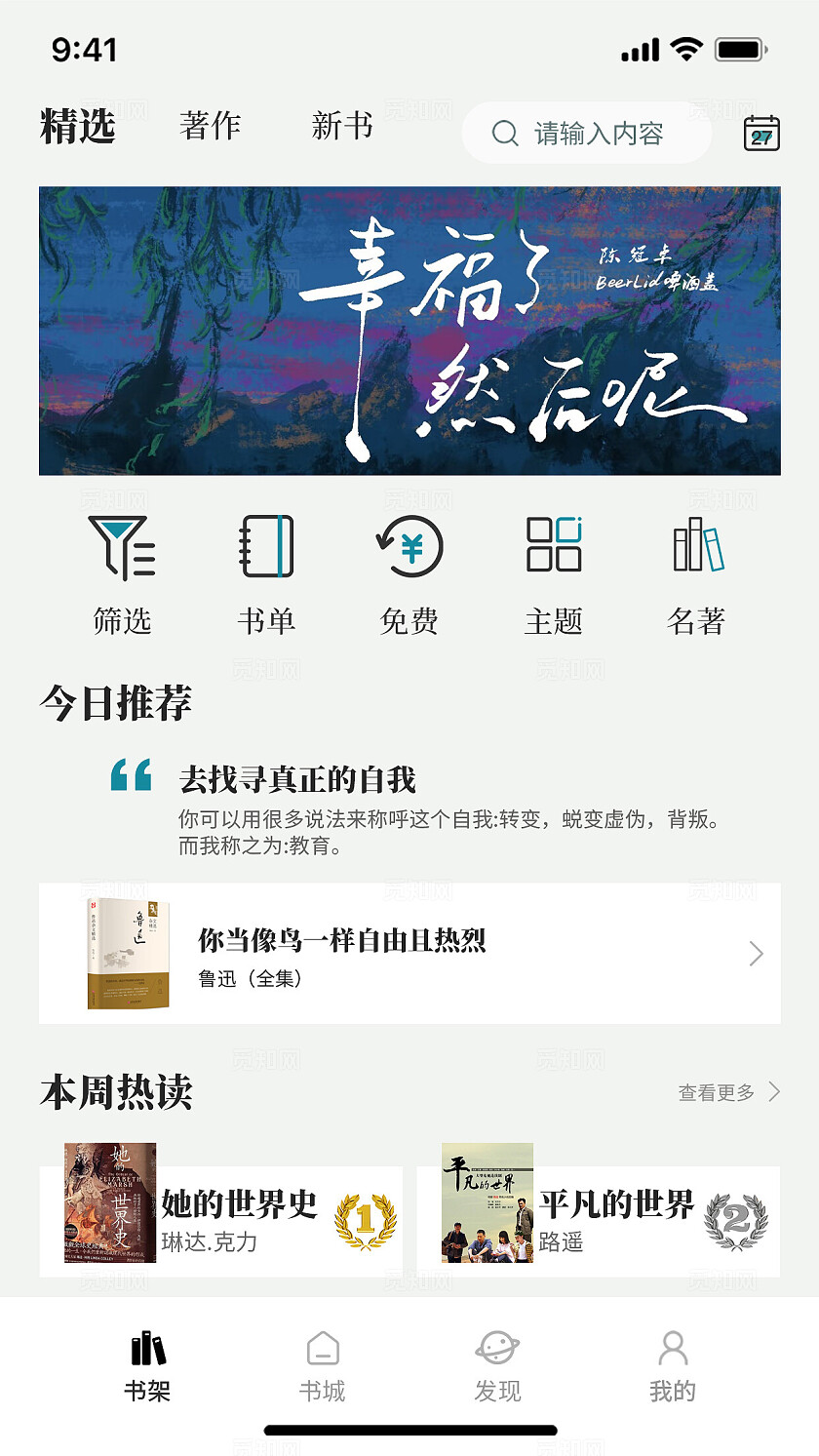The width and height of the screenshot is (819, 1456).
Task: Switch to the 著作 tab
Action: pyautogui.click(x=211, y=127)
